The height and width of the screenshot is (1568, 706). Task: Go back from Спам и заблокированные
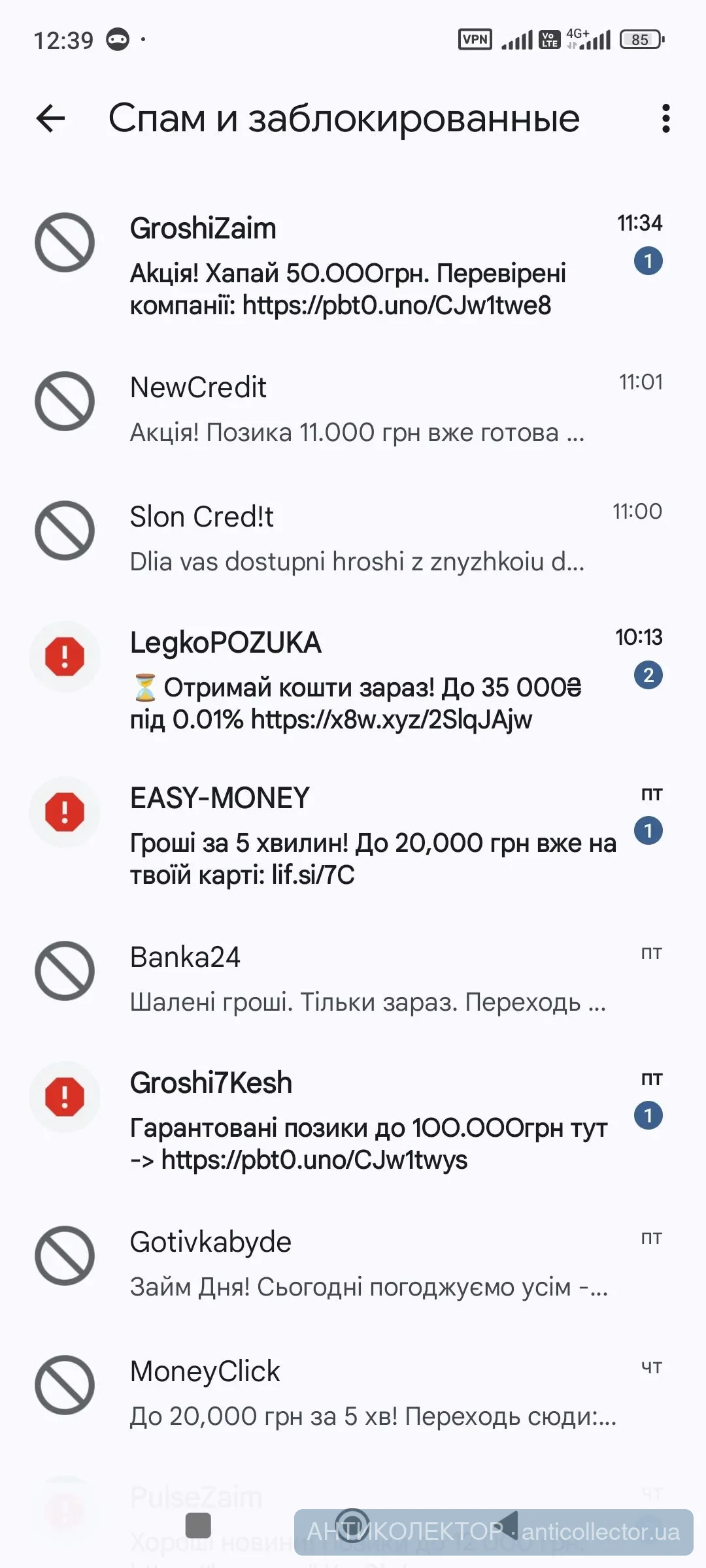51,118
